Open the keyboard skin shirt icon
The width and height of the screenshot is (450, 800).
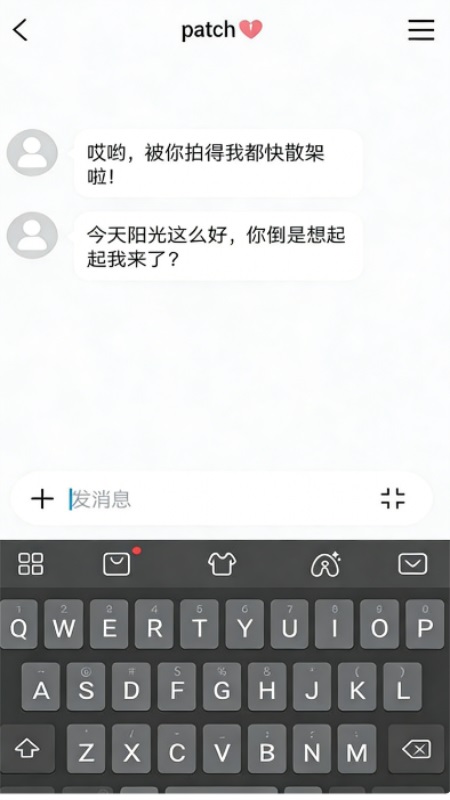coord(222,564)
